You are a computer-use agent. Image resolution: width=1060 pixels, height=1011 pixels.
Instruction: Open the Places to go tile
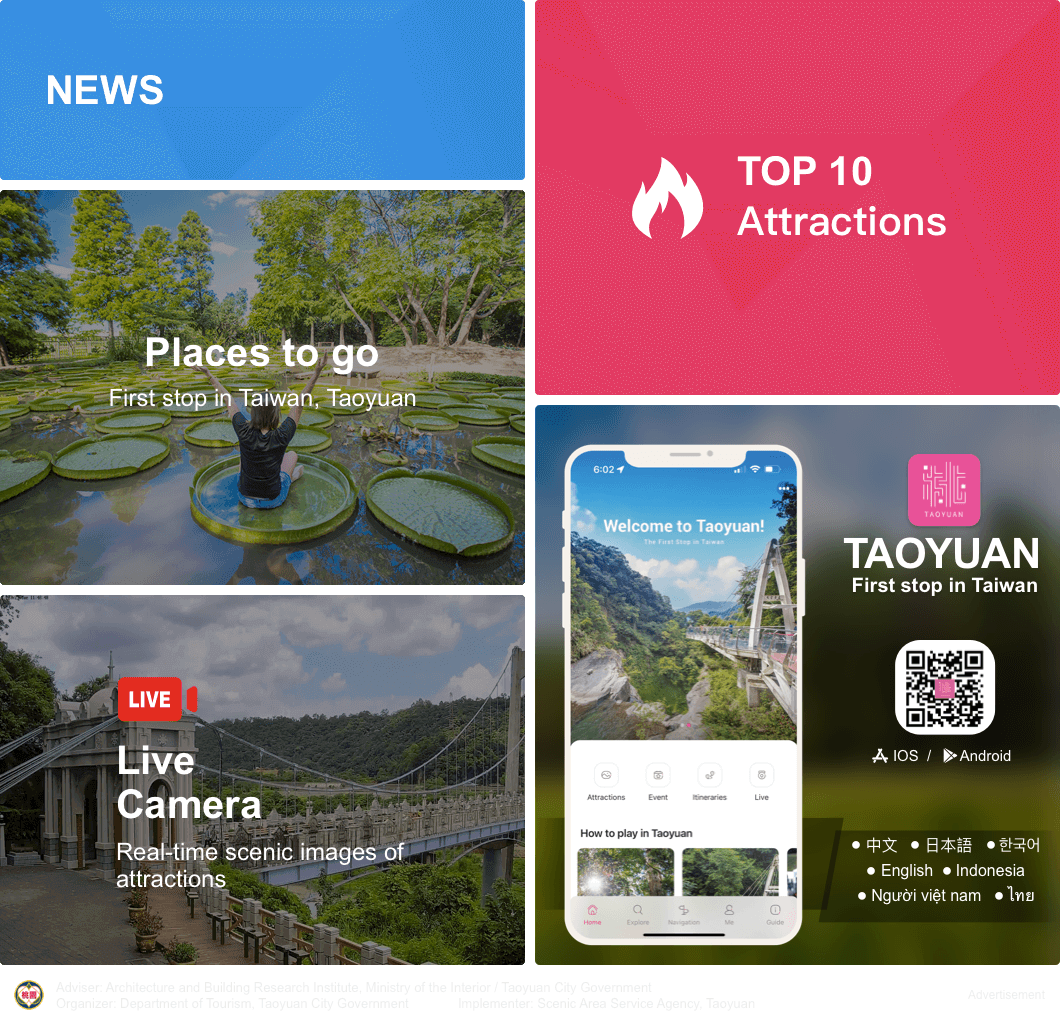262,387
